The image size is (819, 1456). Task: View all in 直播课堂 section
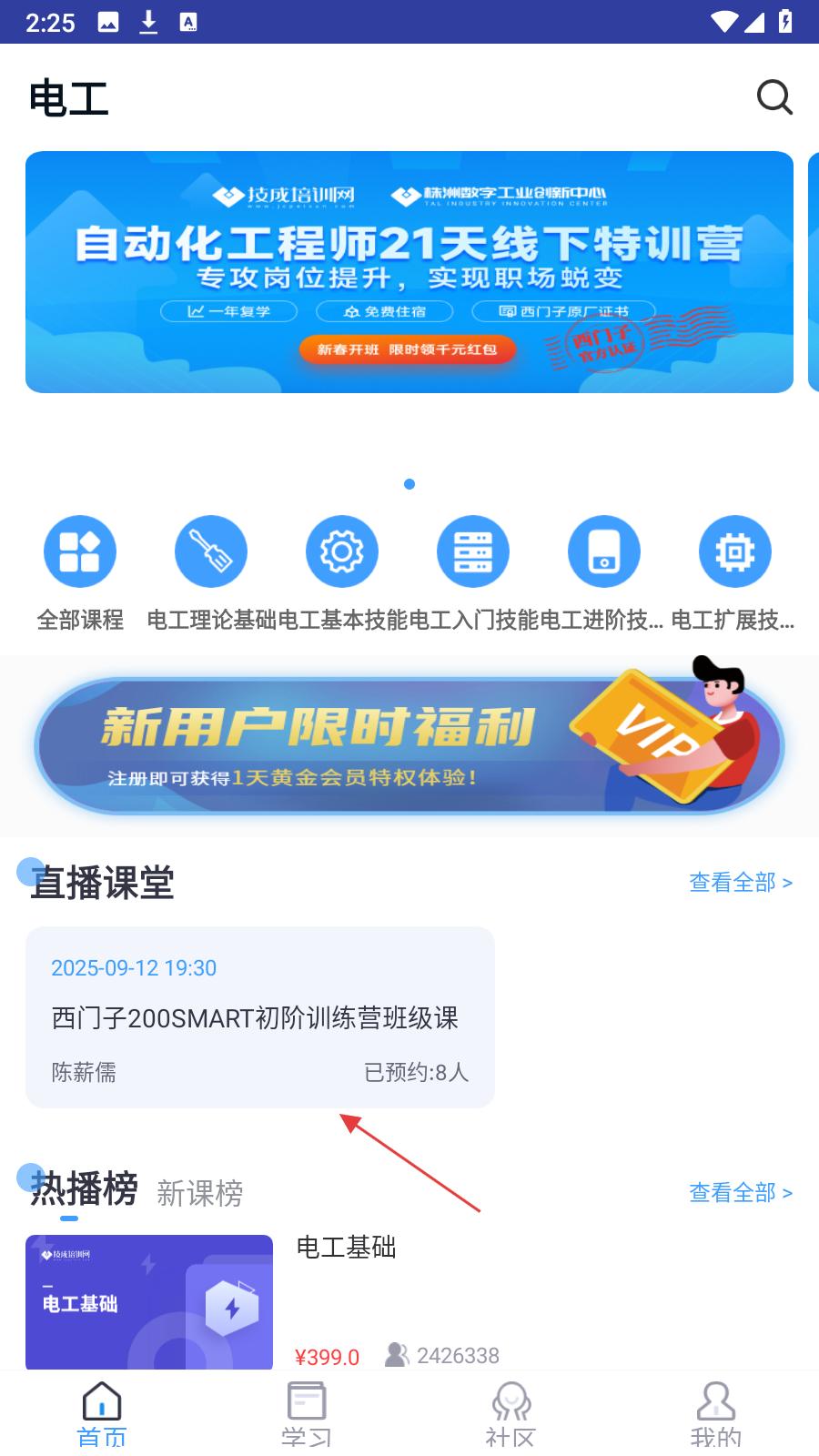point(740,883)
